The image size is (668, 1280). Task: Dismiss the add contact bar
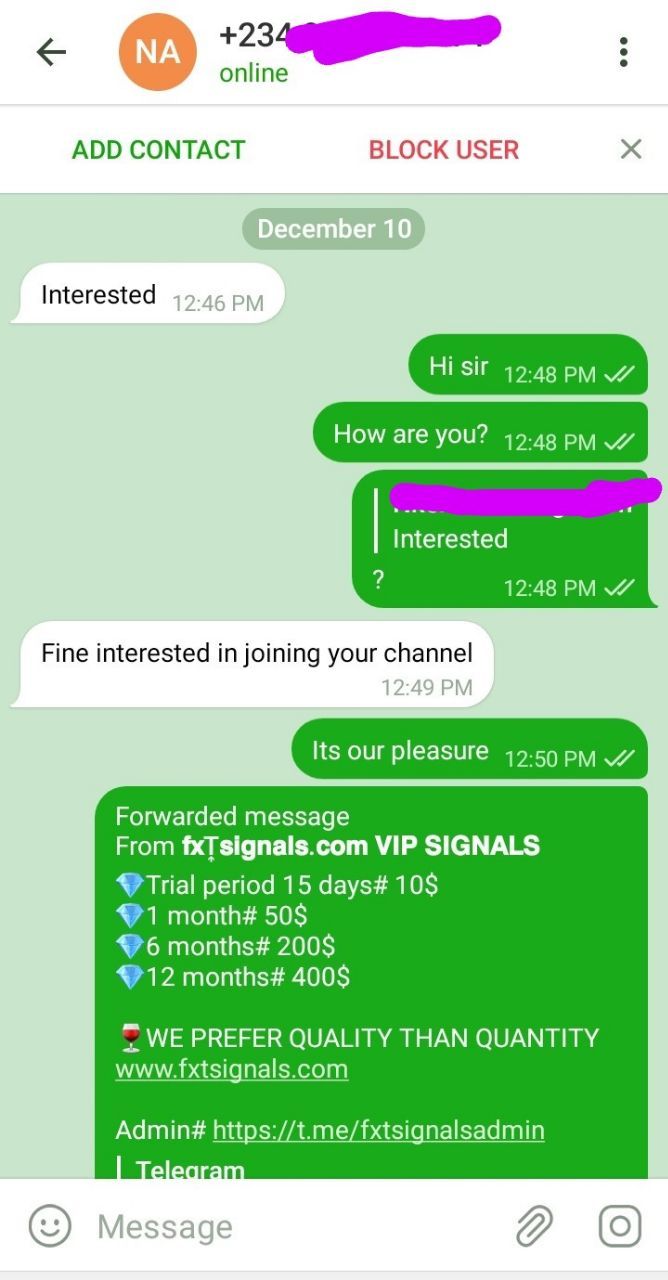(x=630, y=150)
